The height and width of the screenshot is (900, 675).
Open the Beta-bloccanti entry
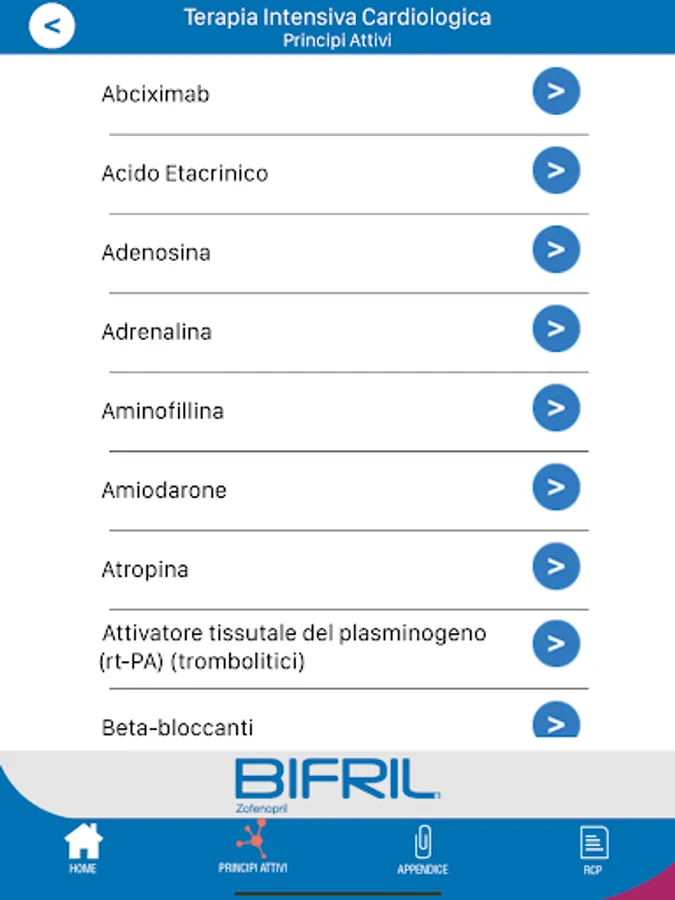[556, 722]
